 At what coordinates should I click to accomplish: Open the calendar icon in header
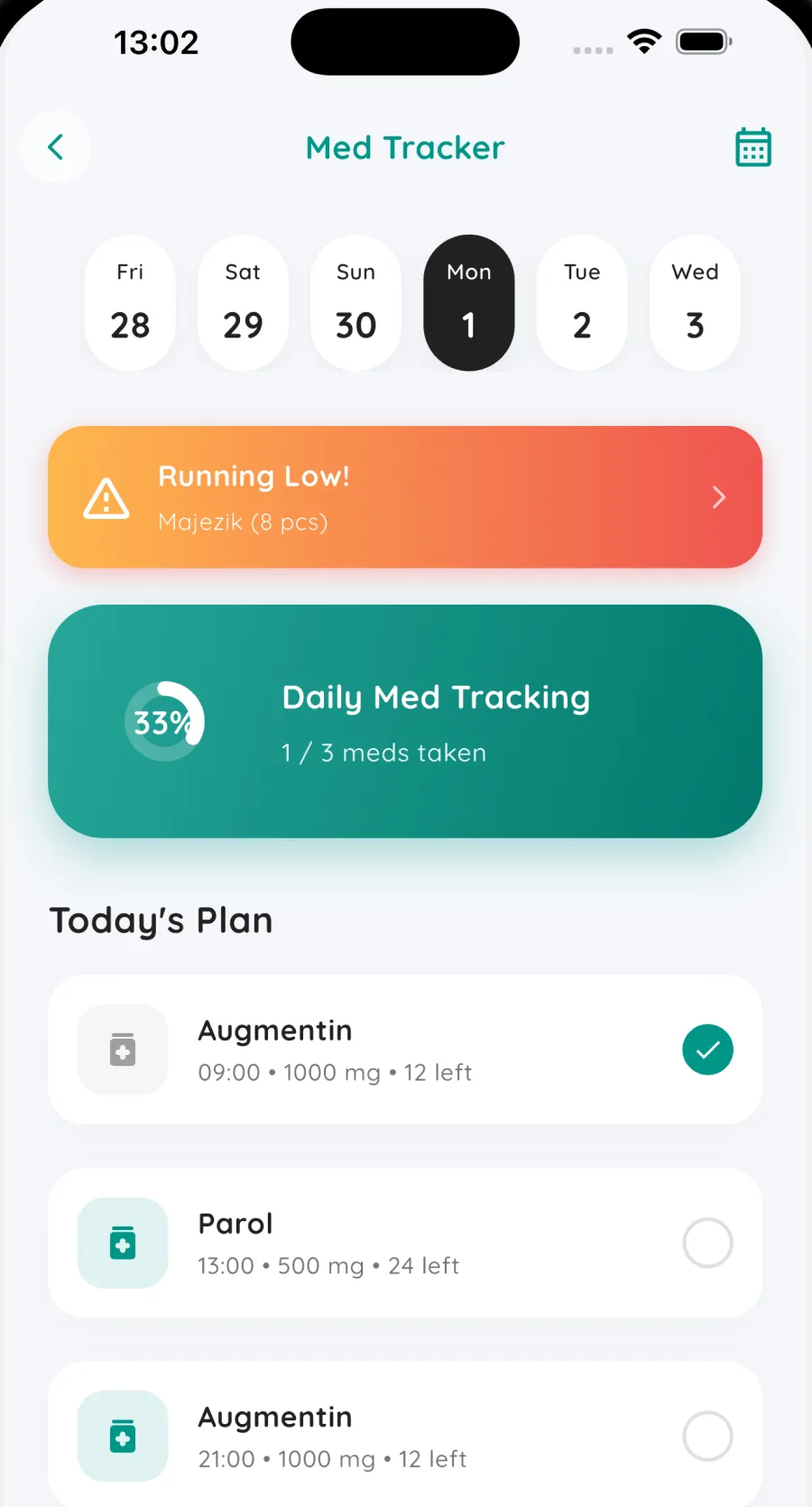(x=753, y=147)
